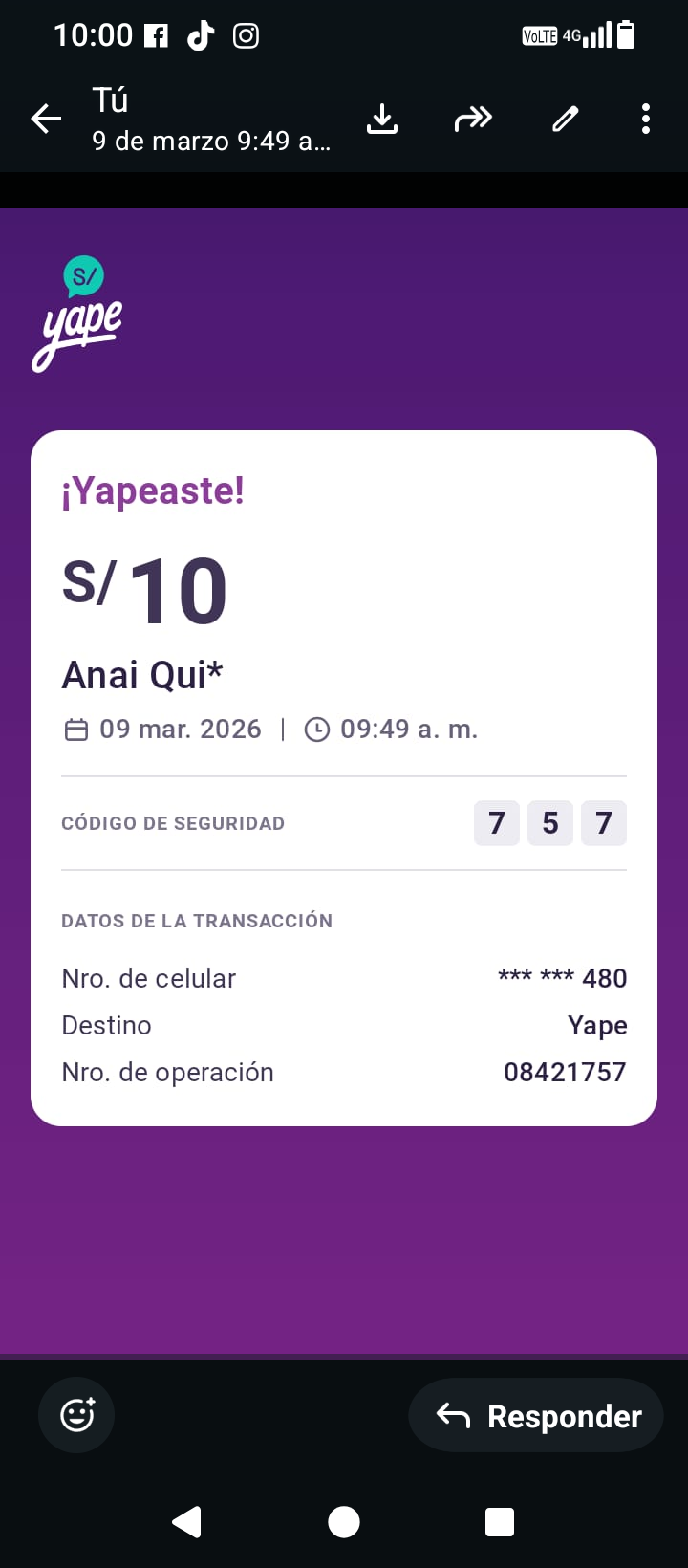This screenshot has width=688, height=1568.
Task: Forward this image to another chat
Action: pyautogui.click(x=473, y=119)
